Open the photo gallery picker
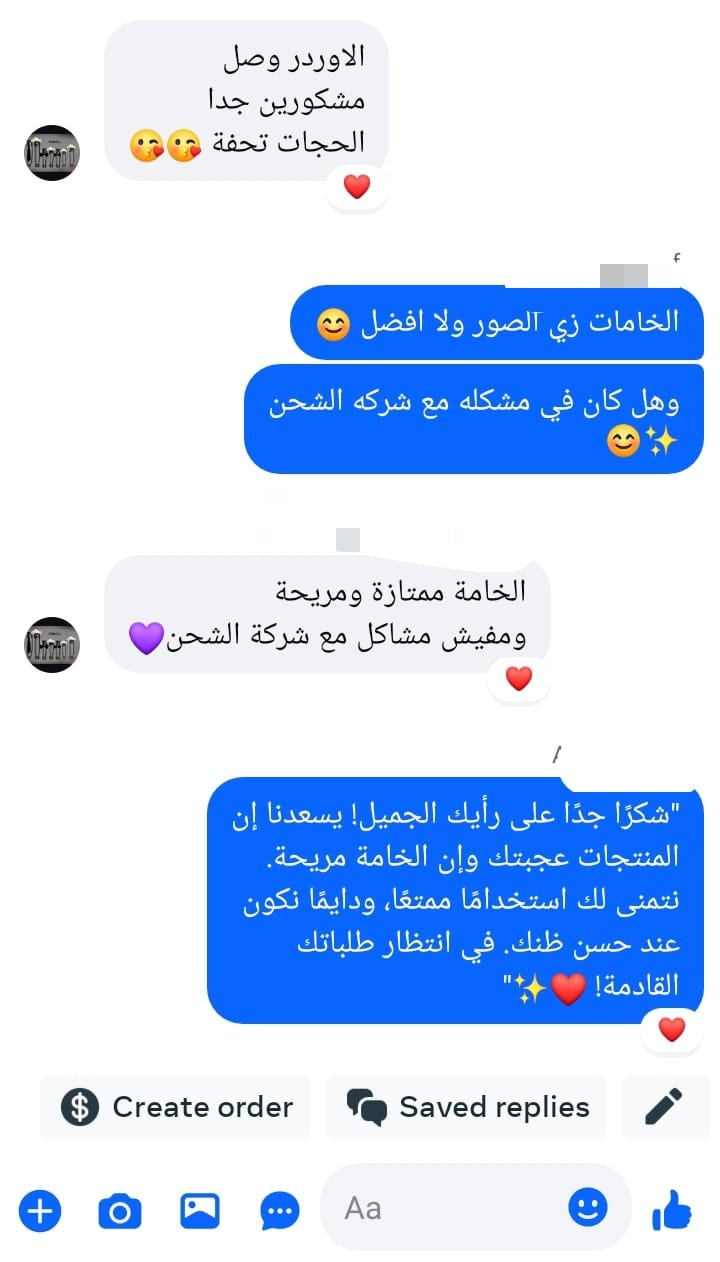720x1262 pixels. pos(200,1212)
